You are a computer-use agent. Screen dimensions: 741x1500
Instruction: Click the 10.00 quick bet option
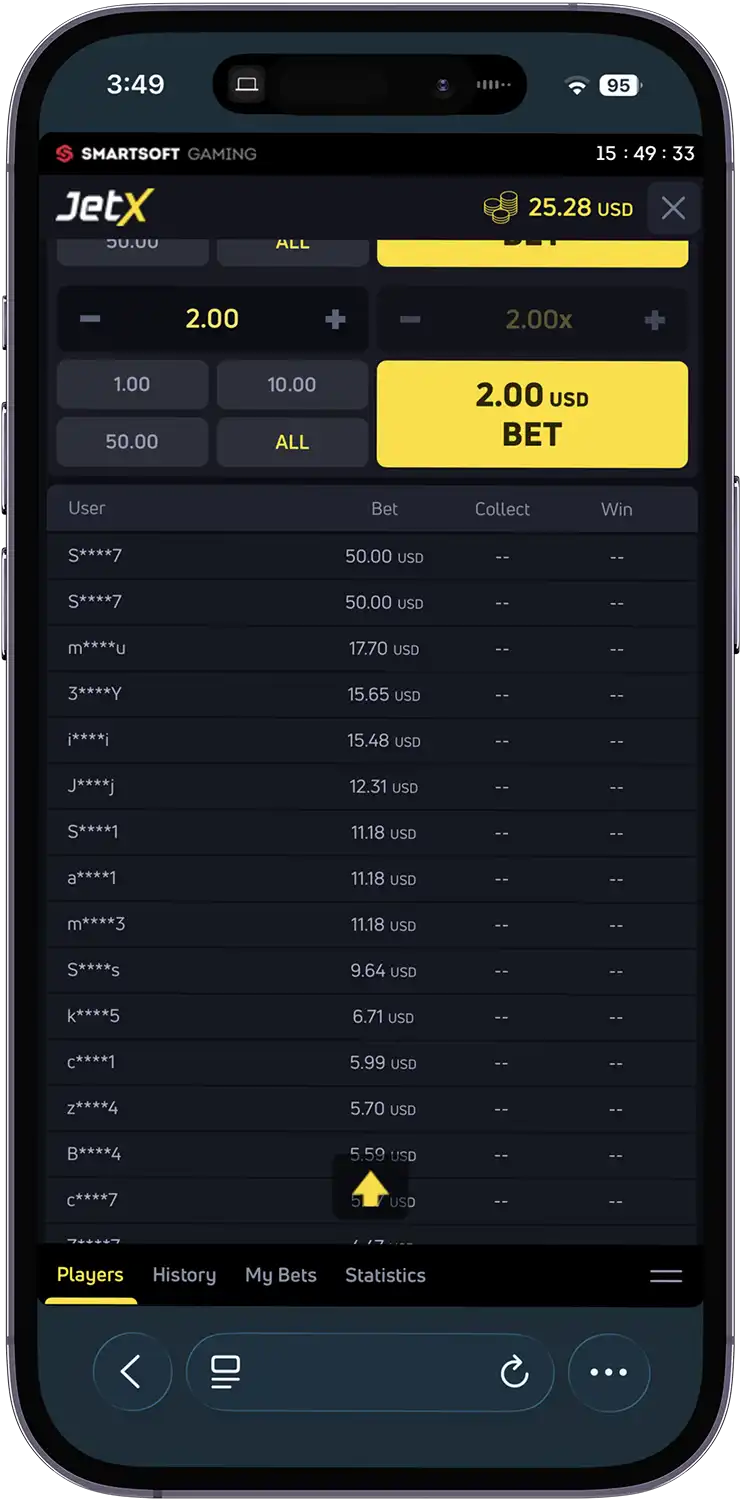[x=292, y=383]
